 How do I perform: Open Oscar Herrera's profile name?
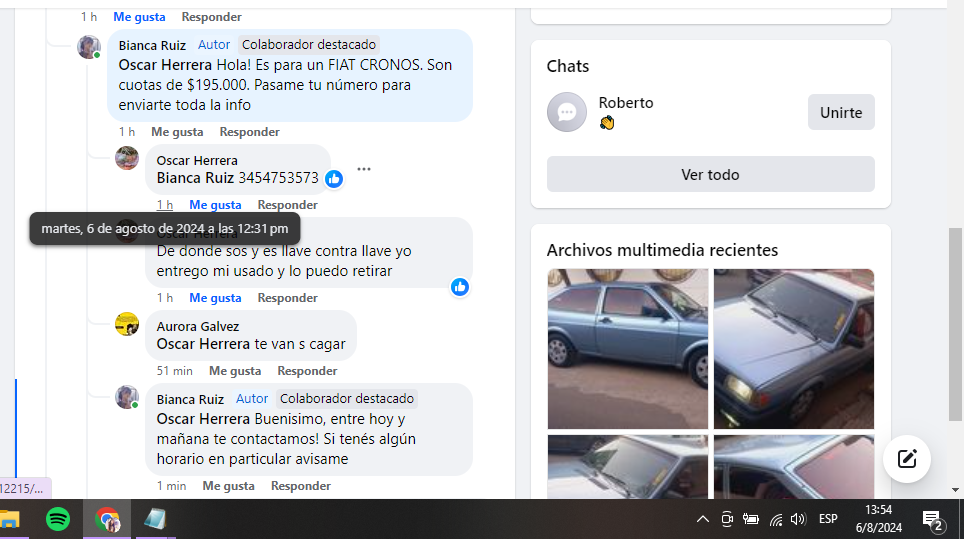197,160
